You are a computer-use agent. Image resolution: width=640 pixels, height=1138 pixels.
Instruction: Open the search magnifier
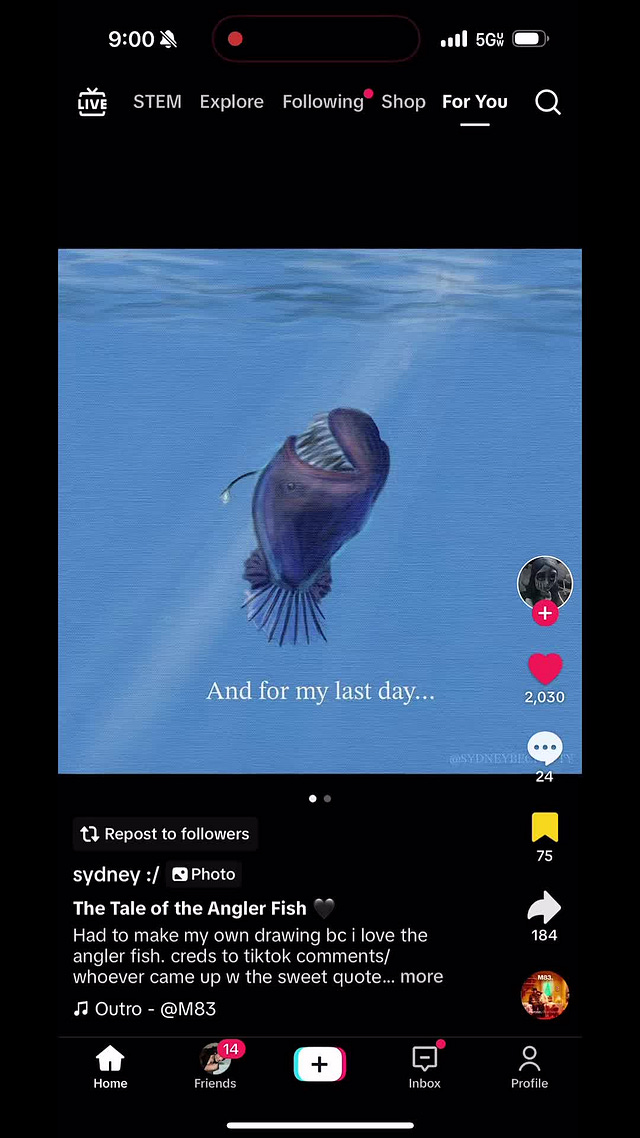coord(547,101)
